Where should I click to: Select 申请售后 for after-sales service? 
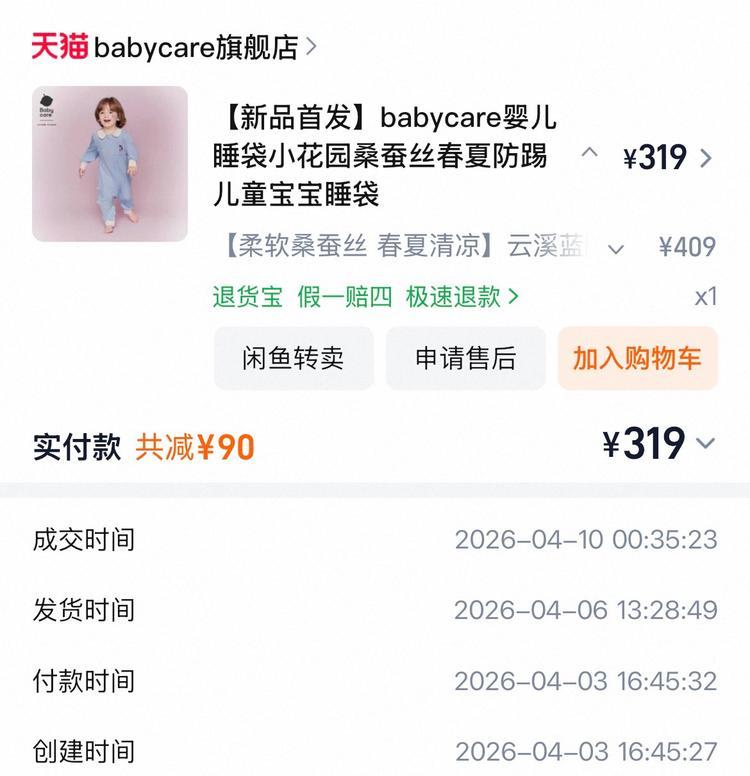click(x=466, y=359)
